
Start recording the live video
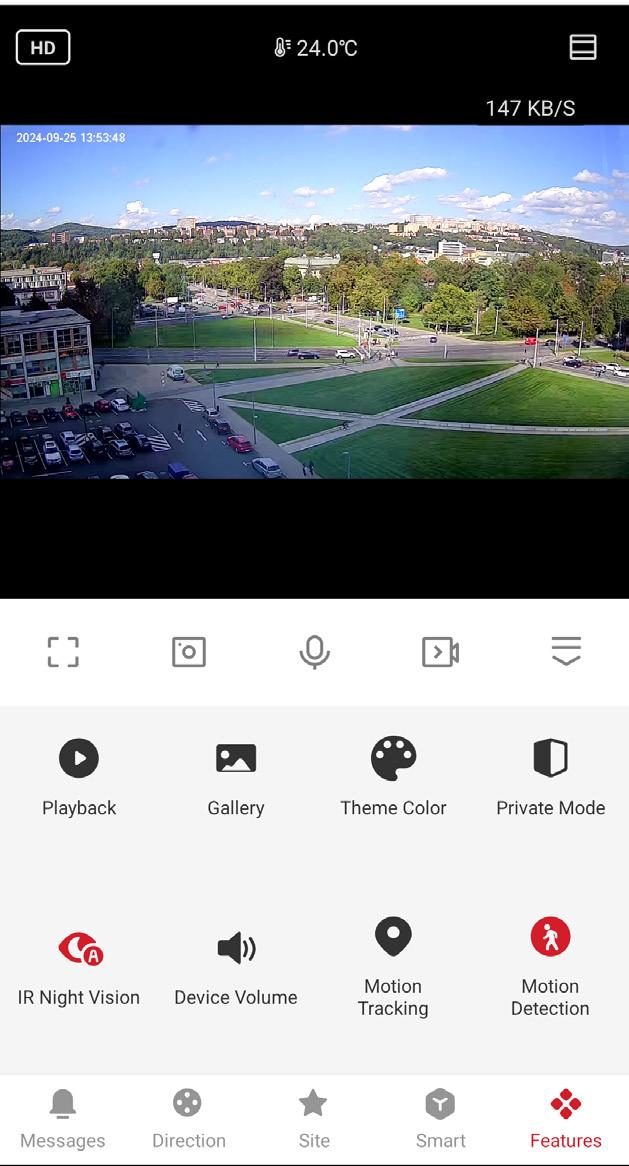click(440, 652)
